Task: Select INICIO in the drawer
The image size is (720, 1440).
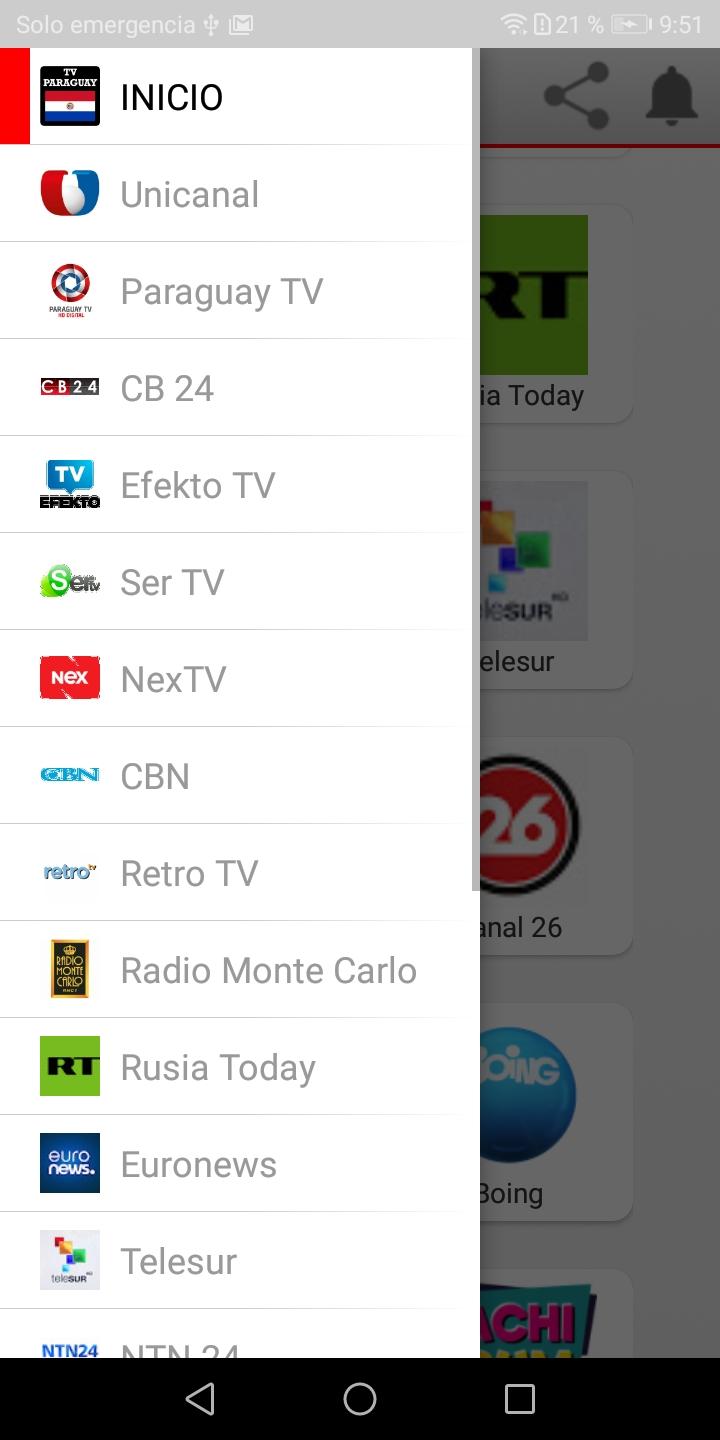Action: click(x=240, y=97)
